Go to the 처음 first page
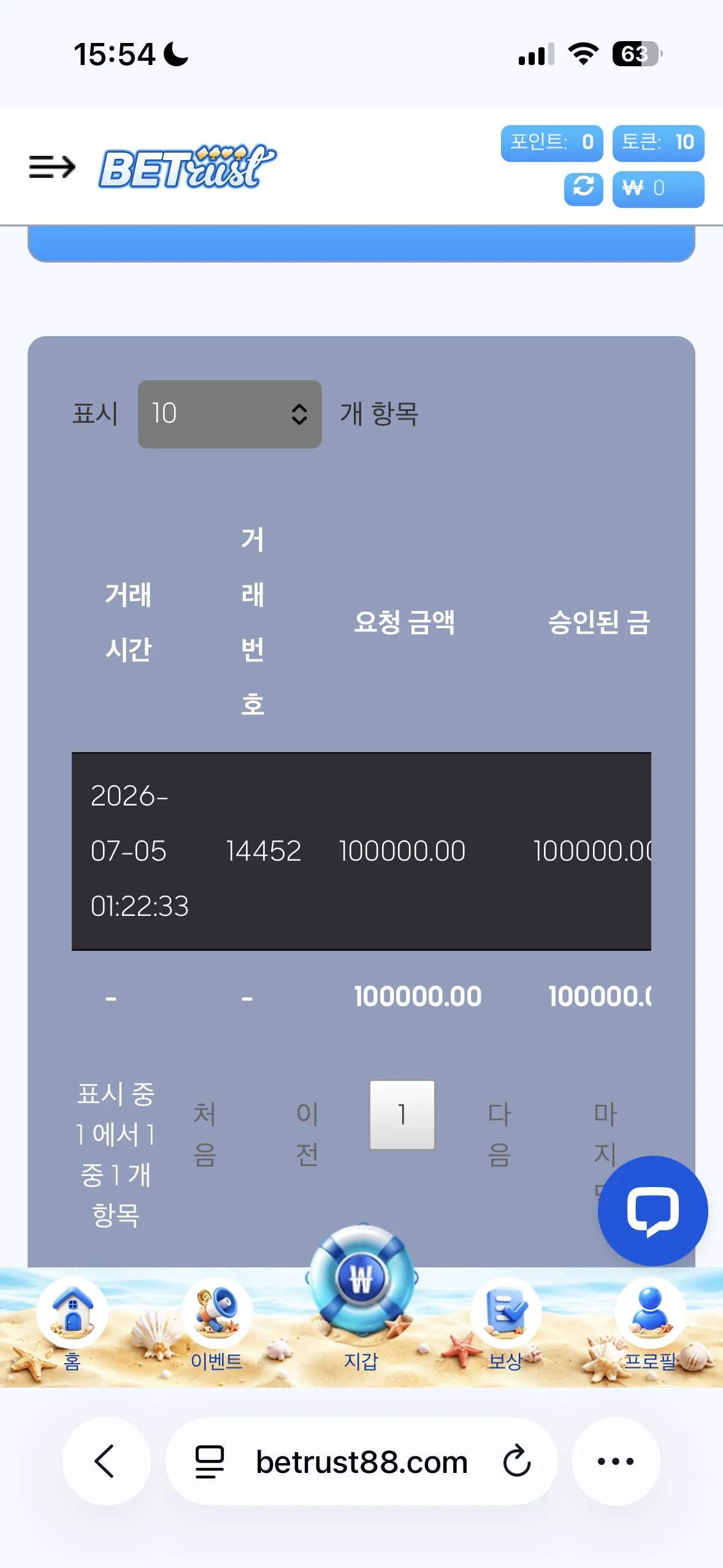The width and height of the screenshot is (723, 1568). [x=205, y=1134]
